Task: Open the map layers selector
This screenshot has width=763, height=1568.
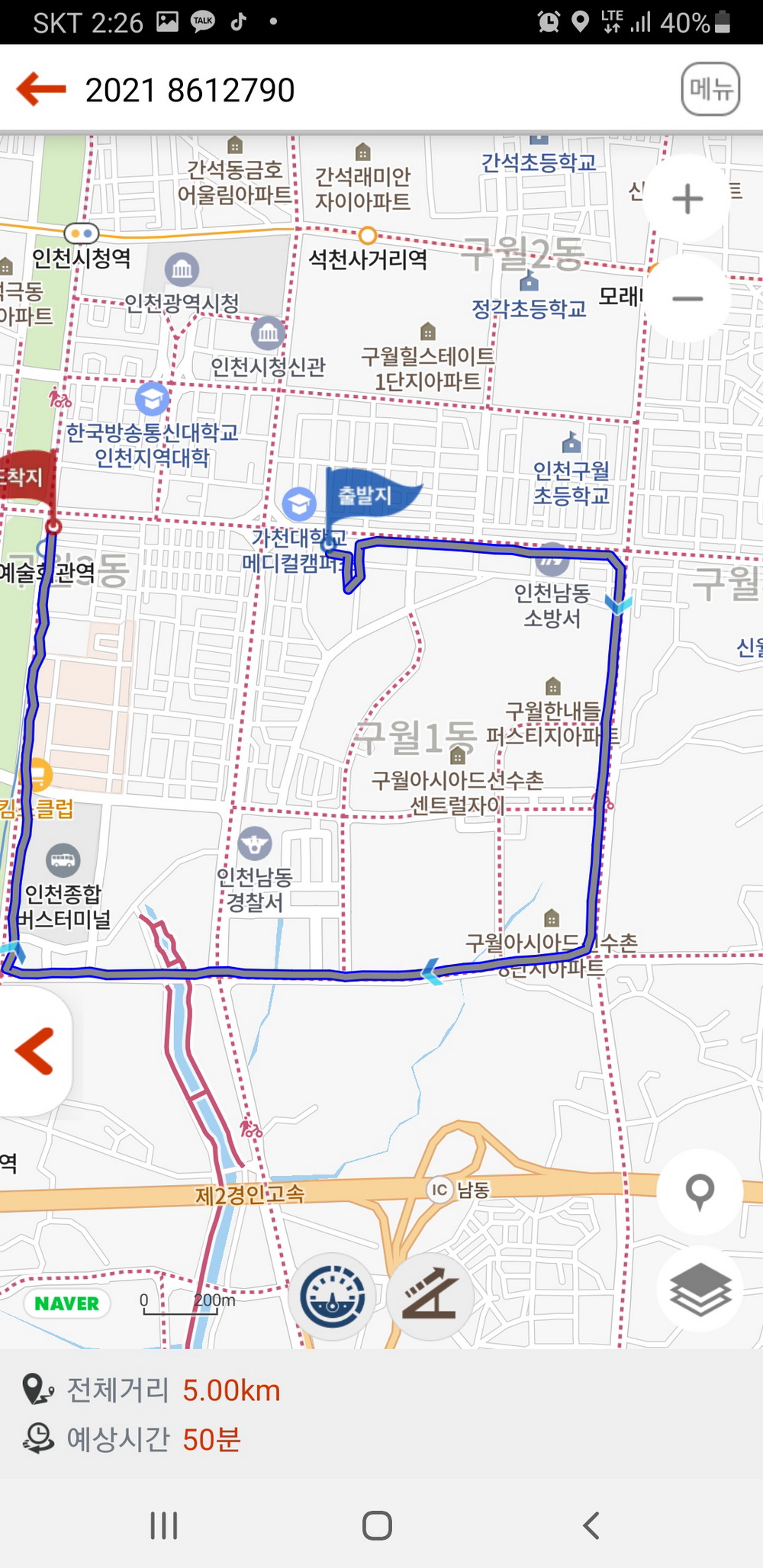Action: (x=700, y=1290)
